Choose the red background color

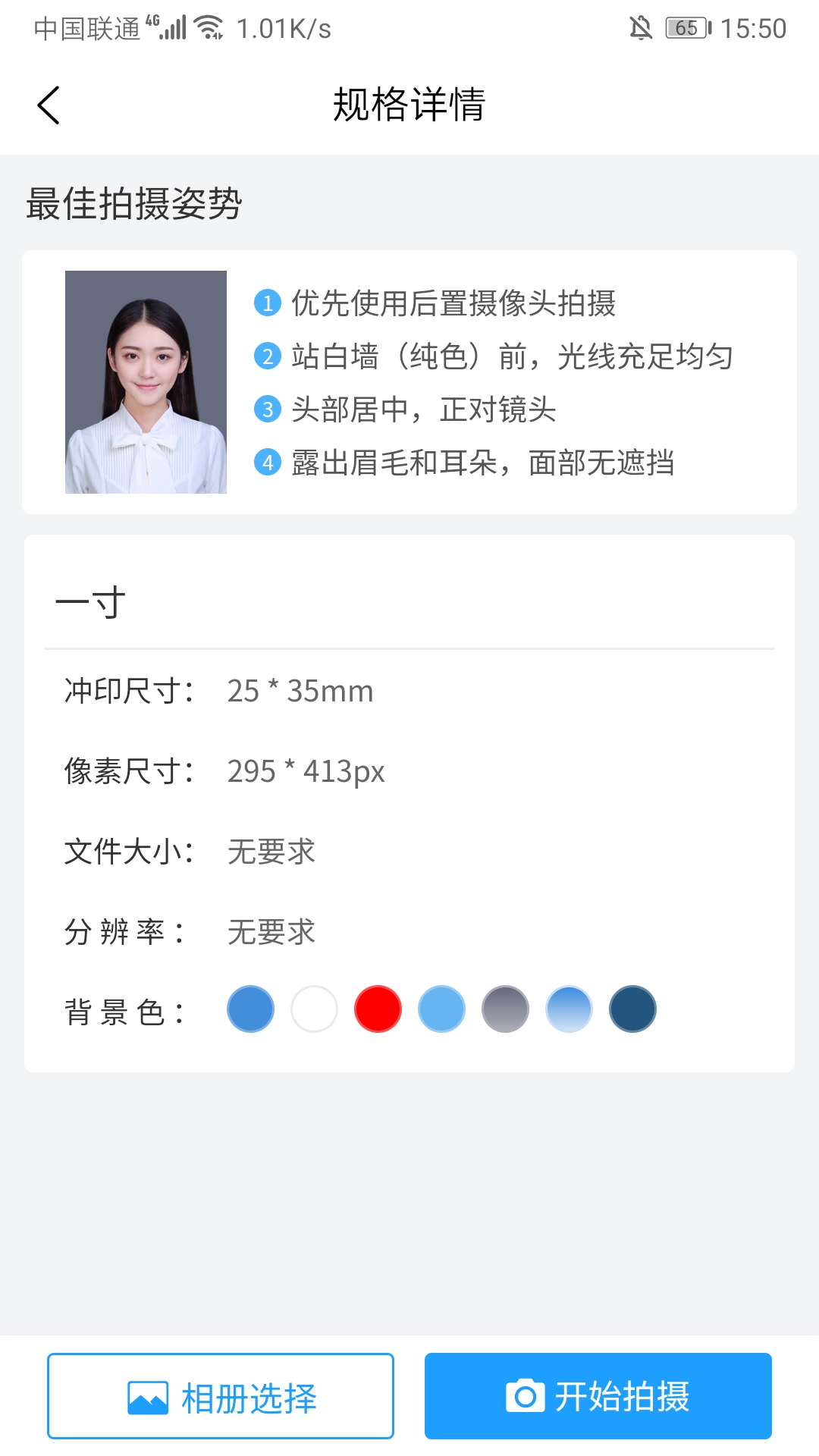point(378,1009)
